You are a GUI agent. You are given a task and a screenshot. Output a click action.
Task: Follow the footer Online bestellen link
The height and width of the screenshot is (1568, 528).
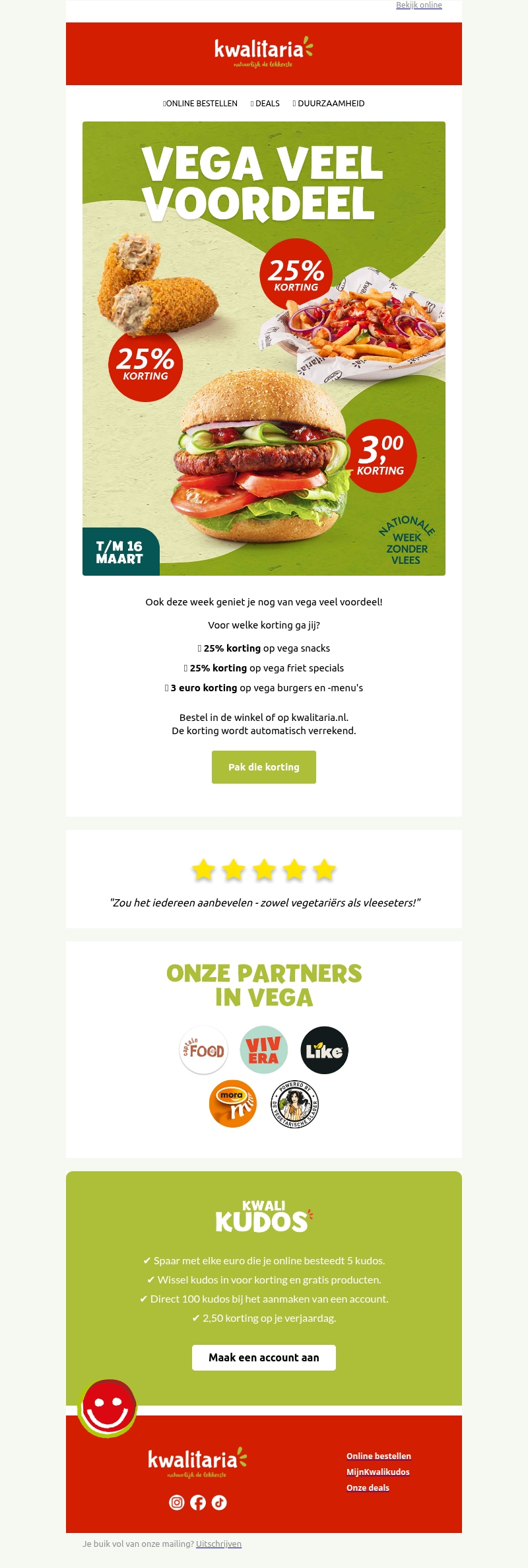[378, 1456]
